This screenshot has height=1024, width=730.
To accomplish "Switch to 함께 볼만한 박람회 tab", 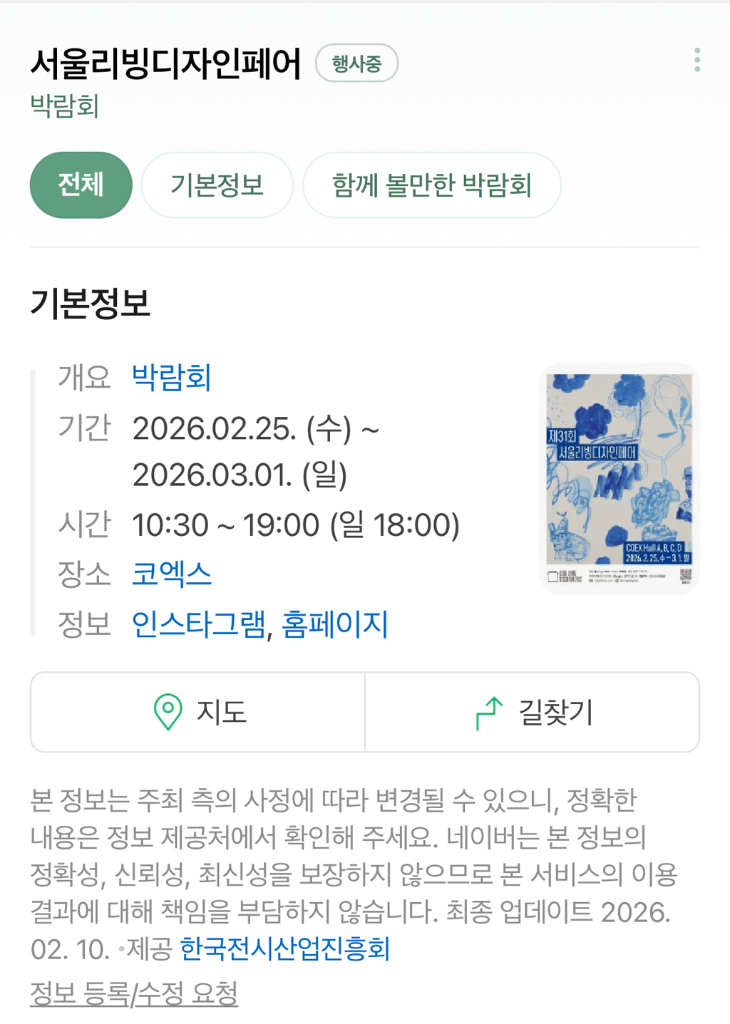I will tap(431, 185).
